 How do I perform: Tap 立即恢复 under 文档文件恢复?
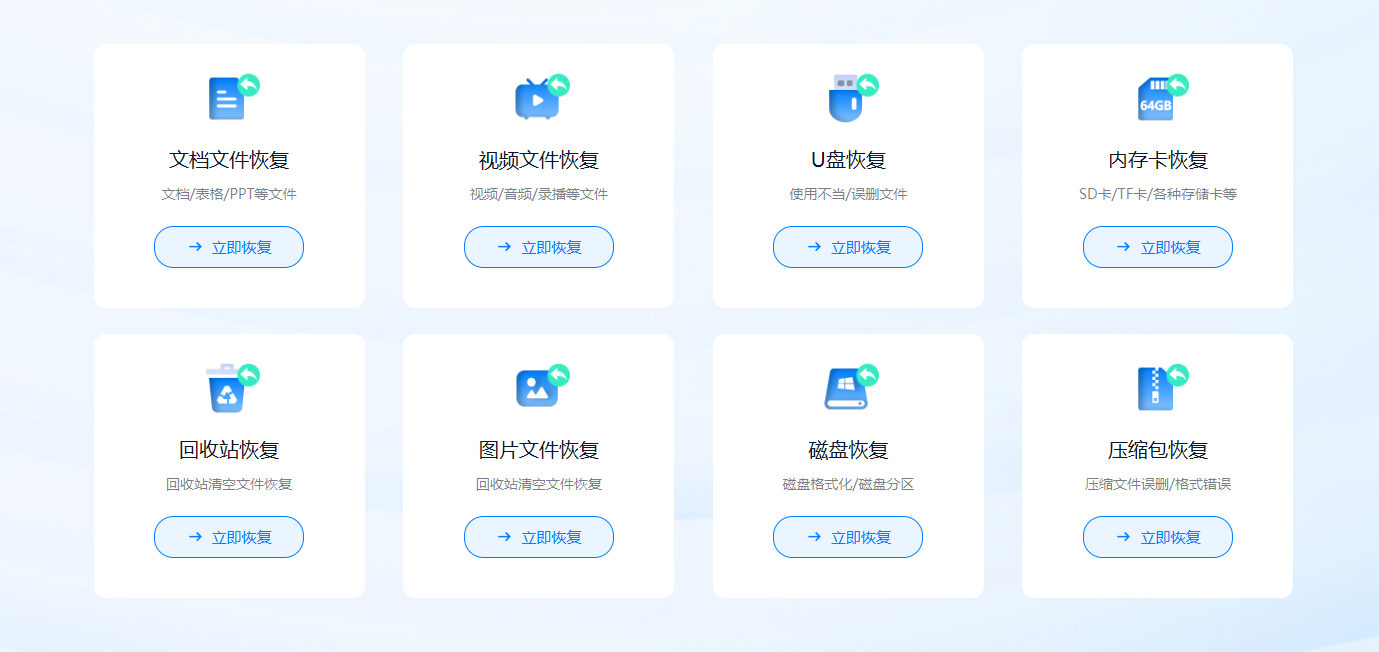tap(229, 247)
